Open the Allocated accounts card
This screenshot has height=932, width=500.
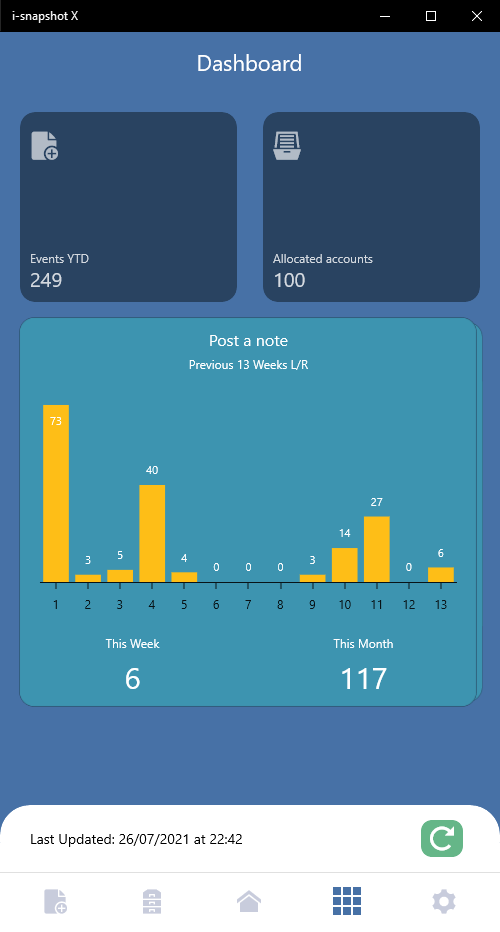click(372, 207)
